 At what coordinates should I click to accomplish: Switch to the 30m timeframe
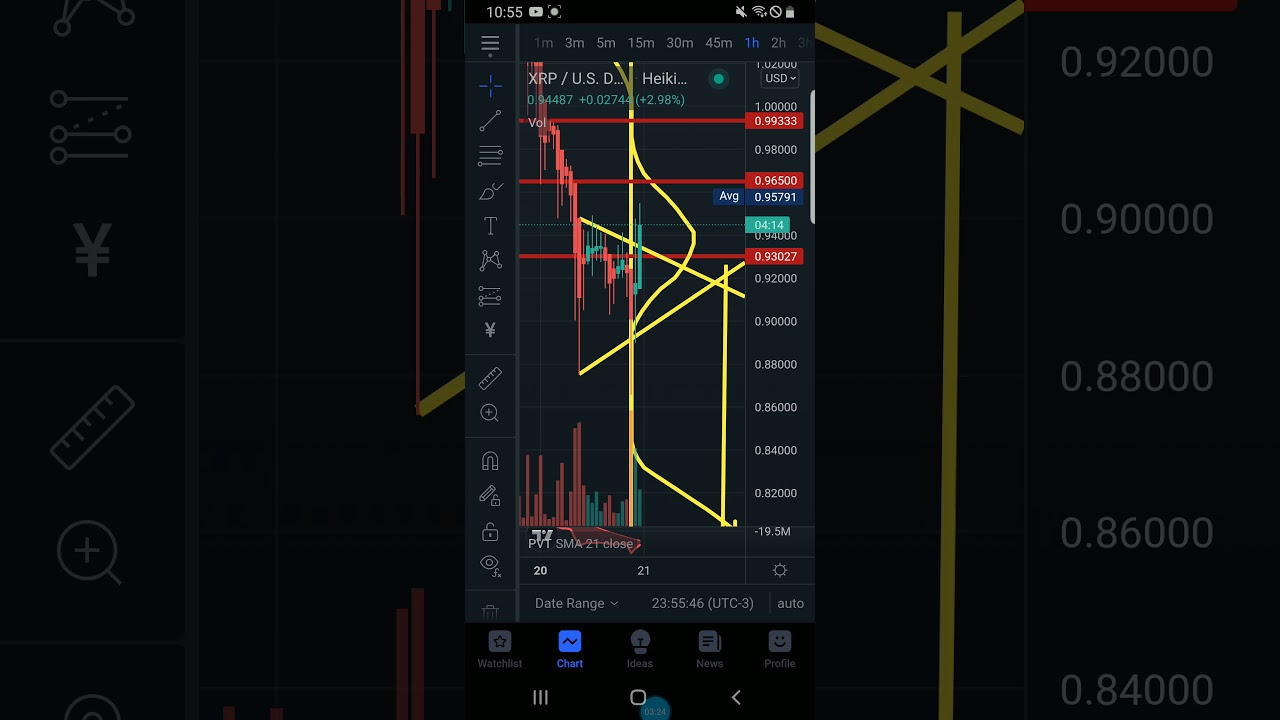pos(680,43)
